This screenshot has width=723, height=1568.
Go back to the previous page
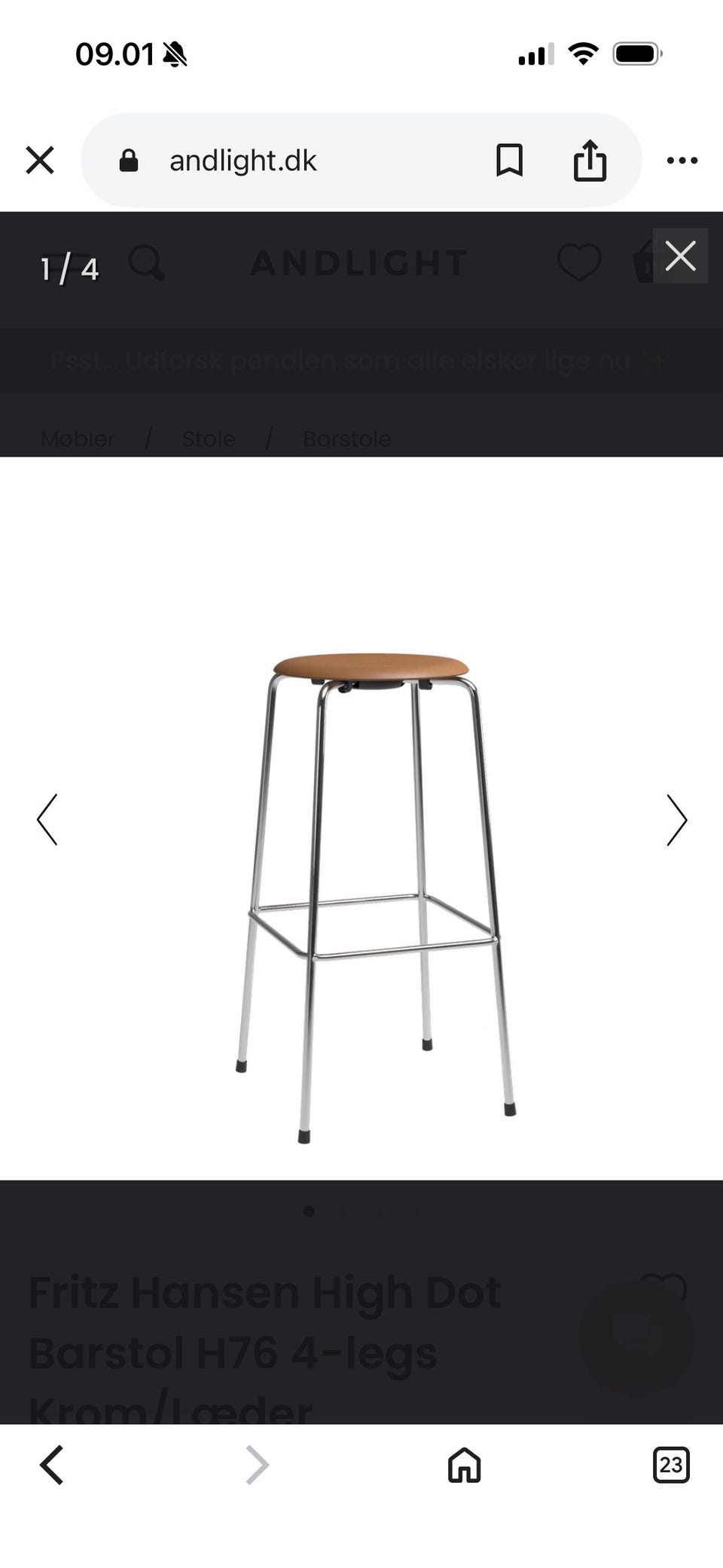click(51, 1465)
